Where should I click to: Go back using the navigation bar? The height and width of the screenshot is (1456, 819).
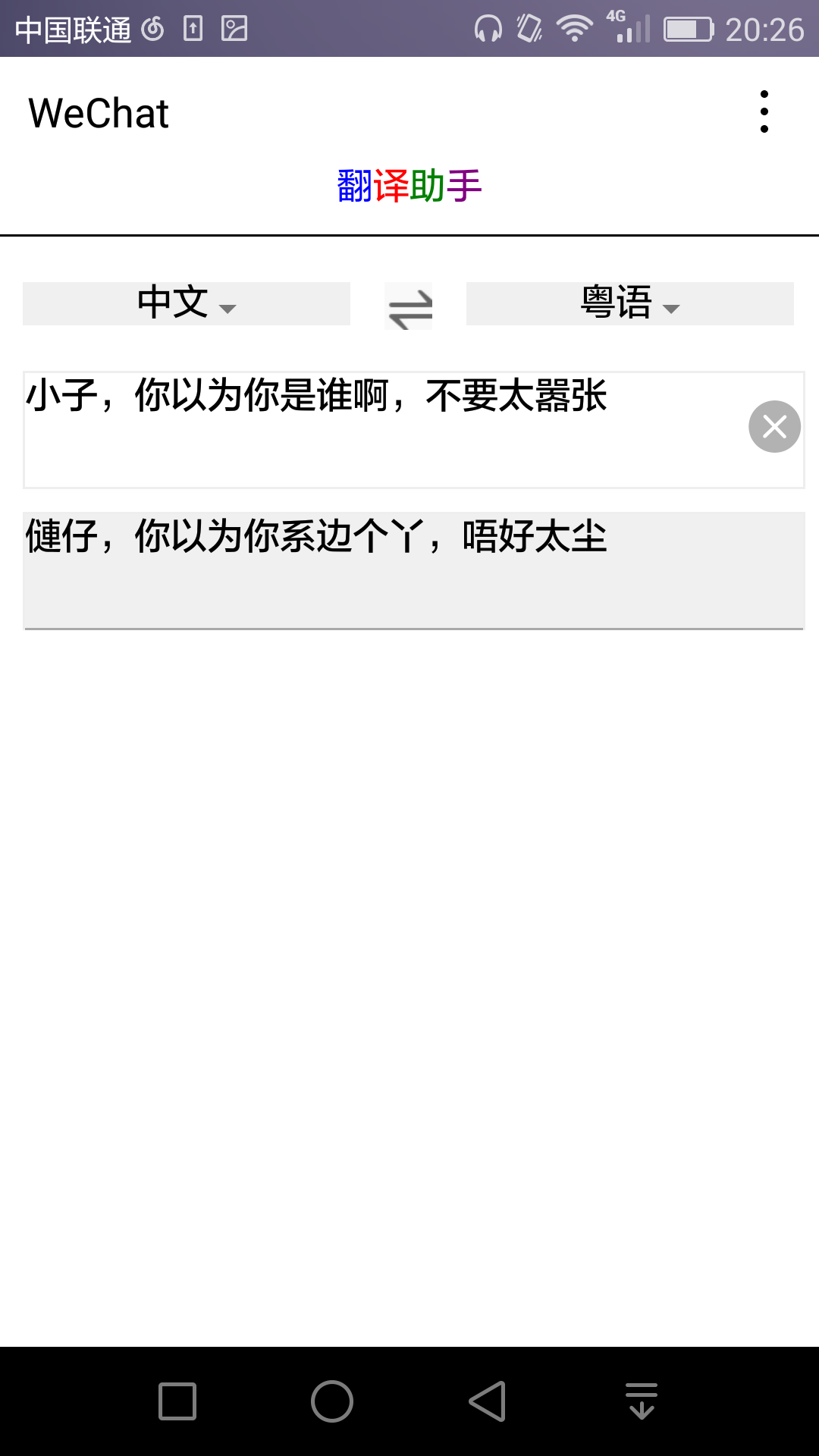tap(488, 1401)
